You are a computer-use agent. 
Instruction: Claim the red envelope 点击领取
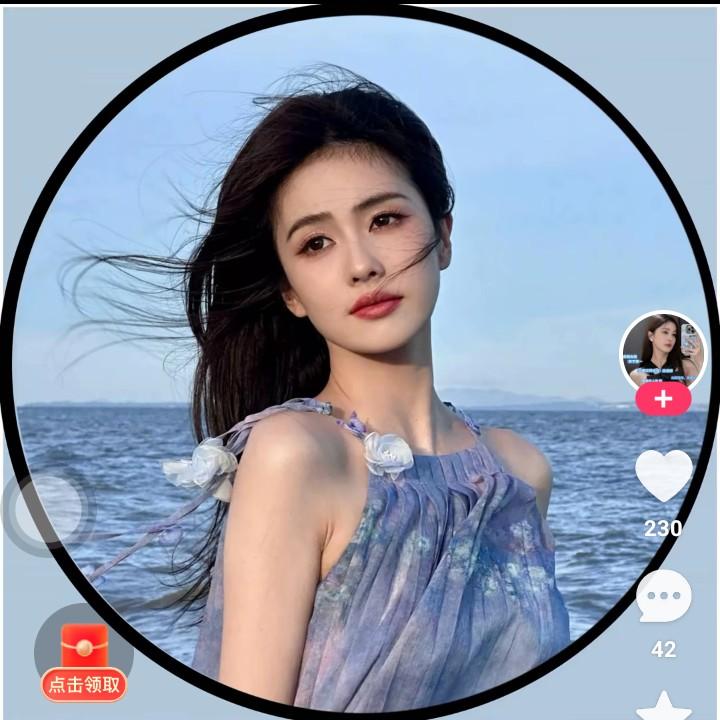coord(84,662)
